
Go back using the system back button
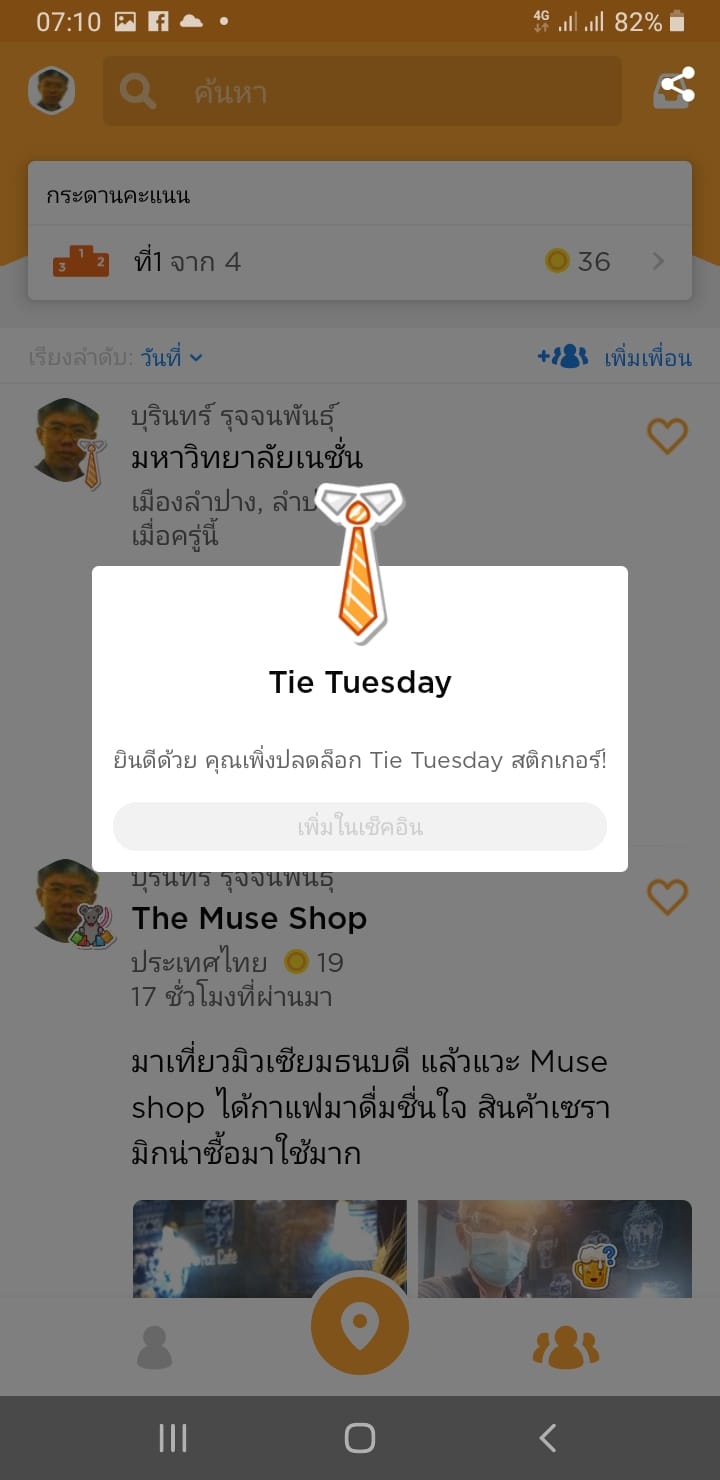tap(547, 1438)
